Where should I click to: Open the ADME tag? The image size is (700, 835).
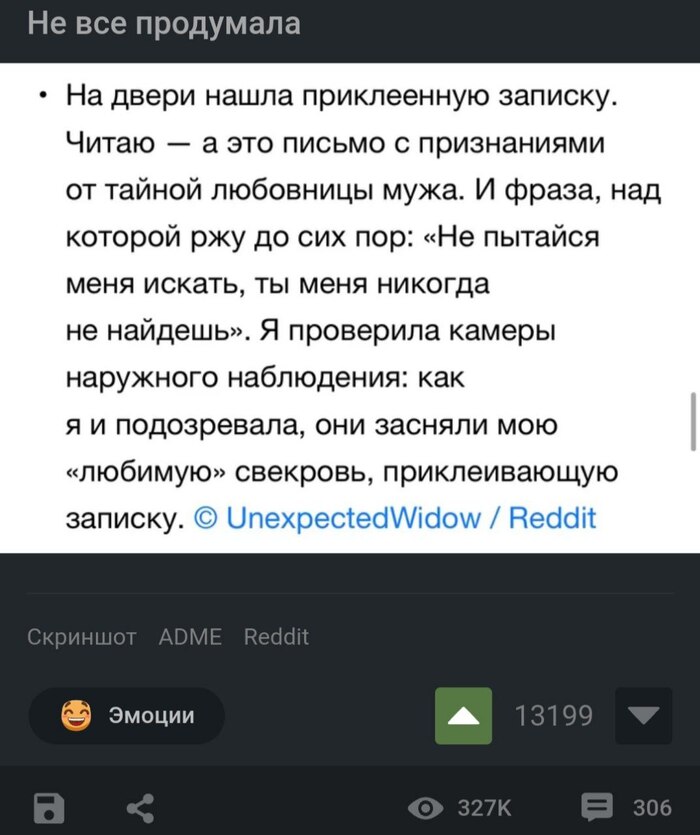(x=190, y=636)
